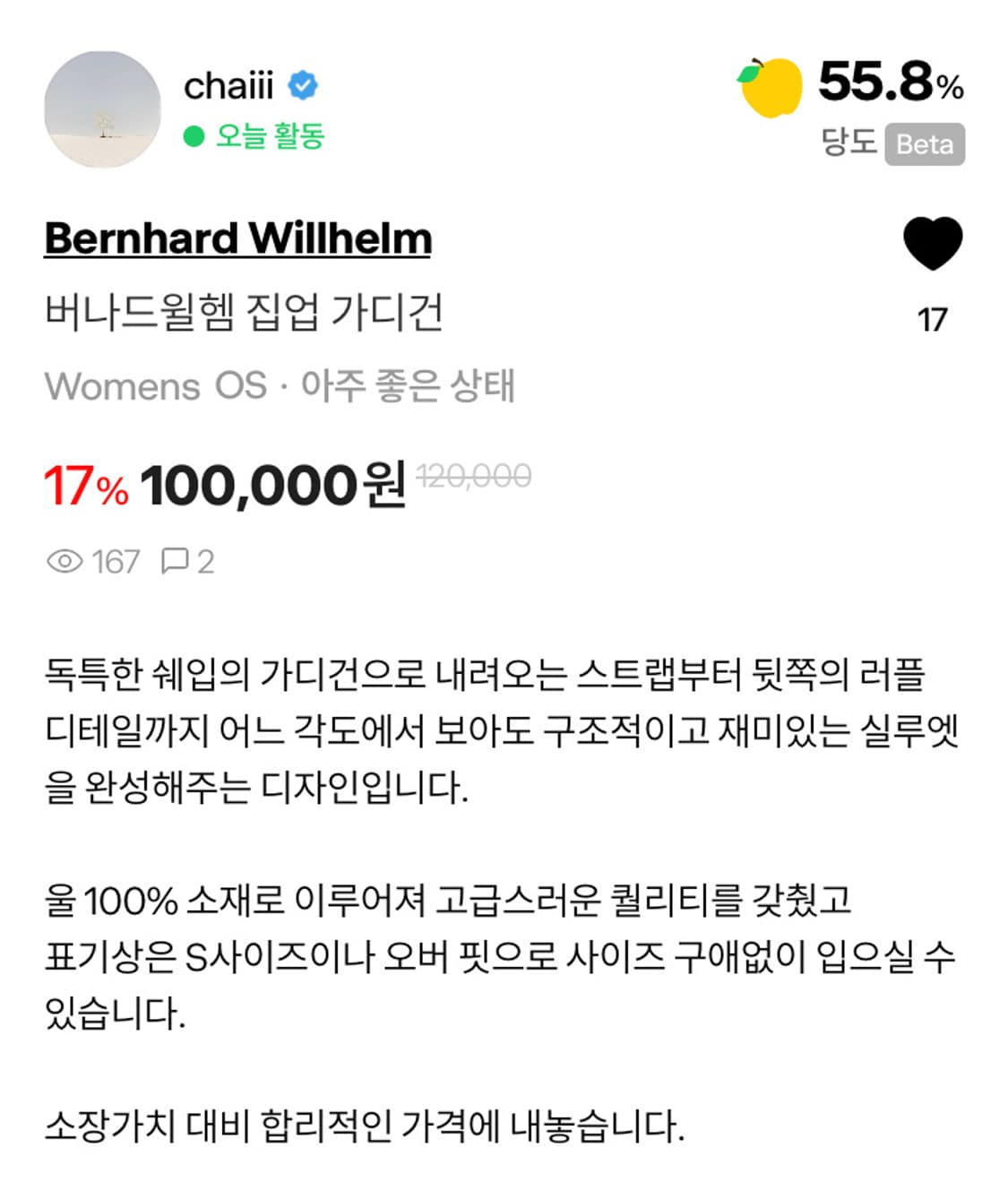Viewport: 1008px width, 1199px height.
Task: Select the Womens OS size and condition row
Action: point(283,387)
